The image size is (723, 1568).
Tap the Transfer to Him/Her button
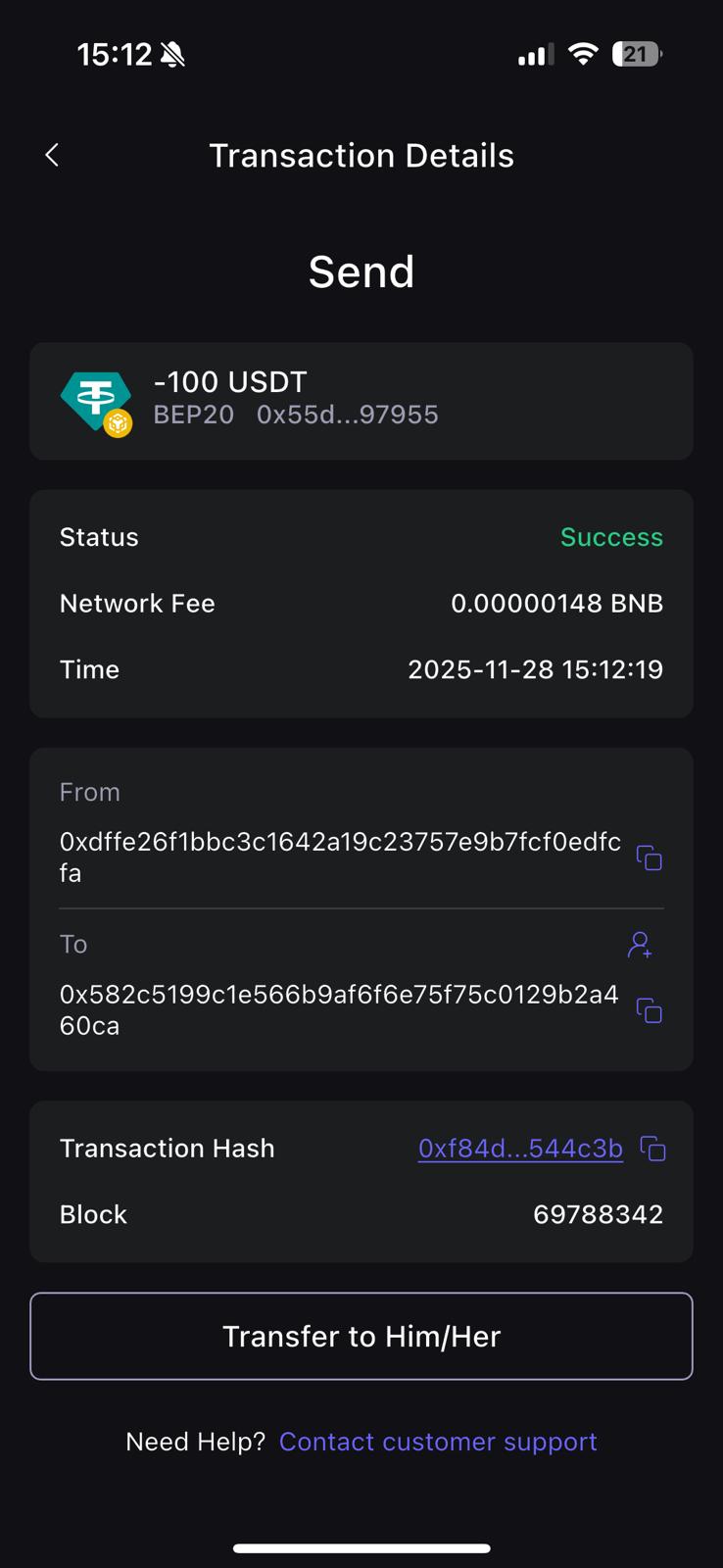pos(361,1336)
